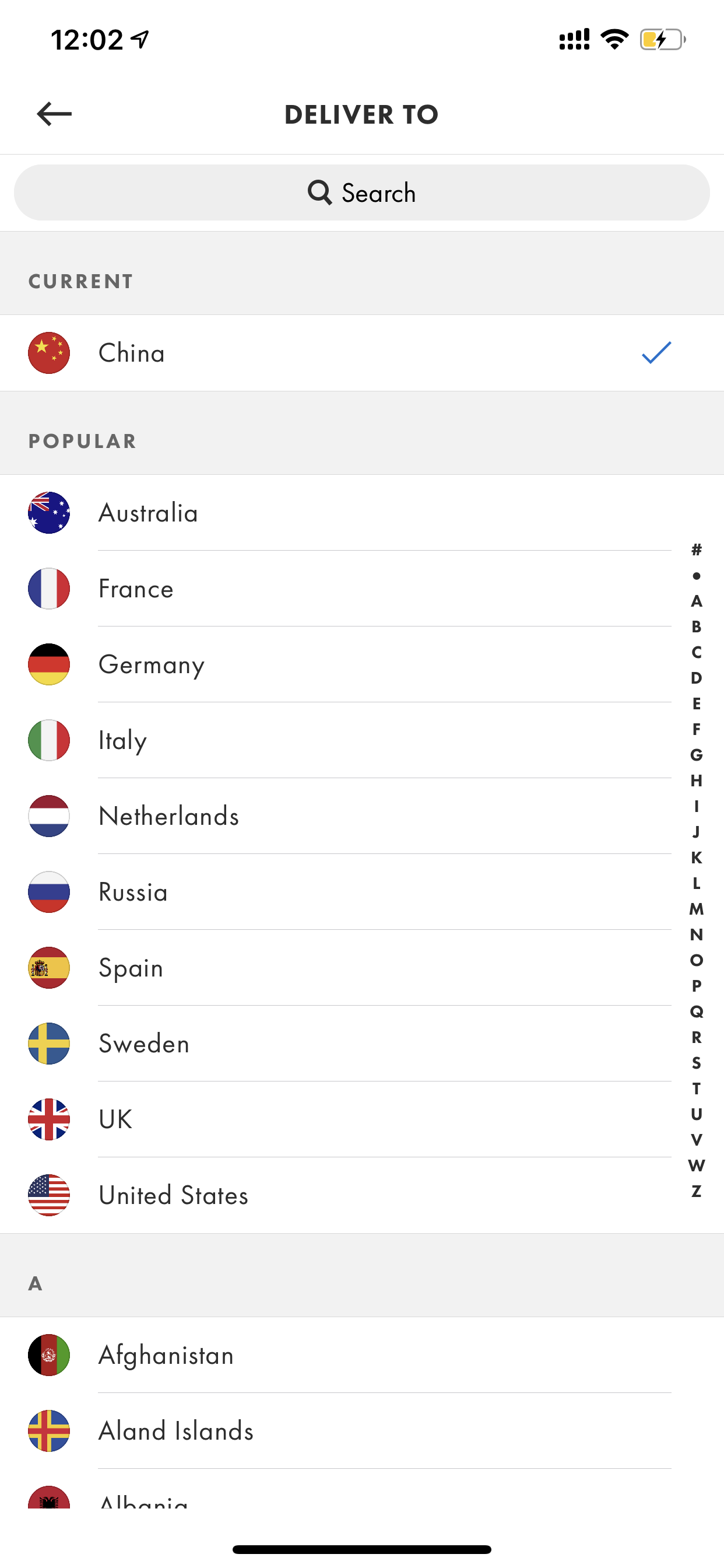
Task: Jump to letter M in index
Action: click(x=697, y=909)
